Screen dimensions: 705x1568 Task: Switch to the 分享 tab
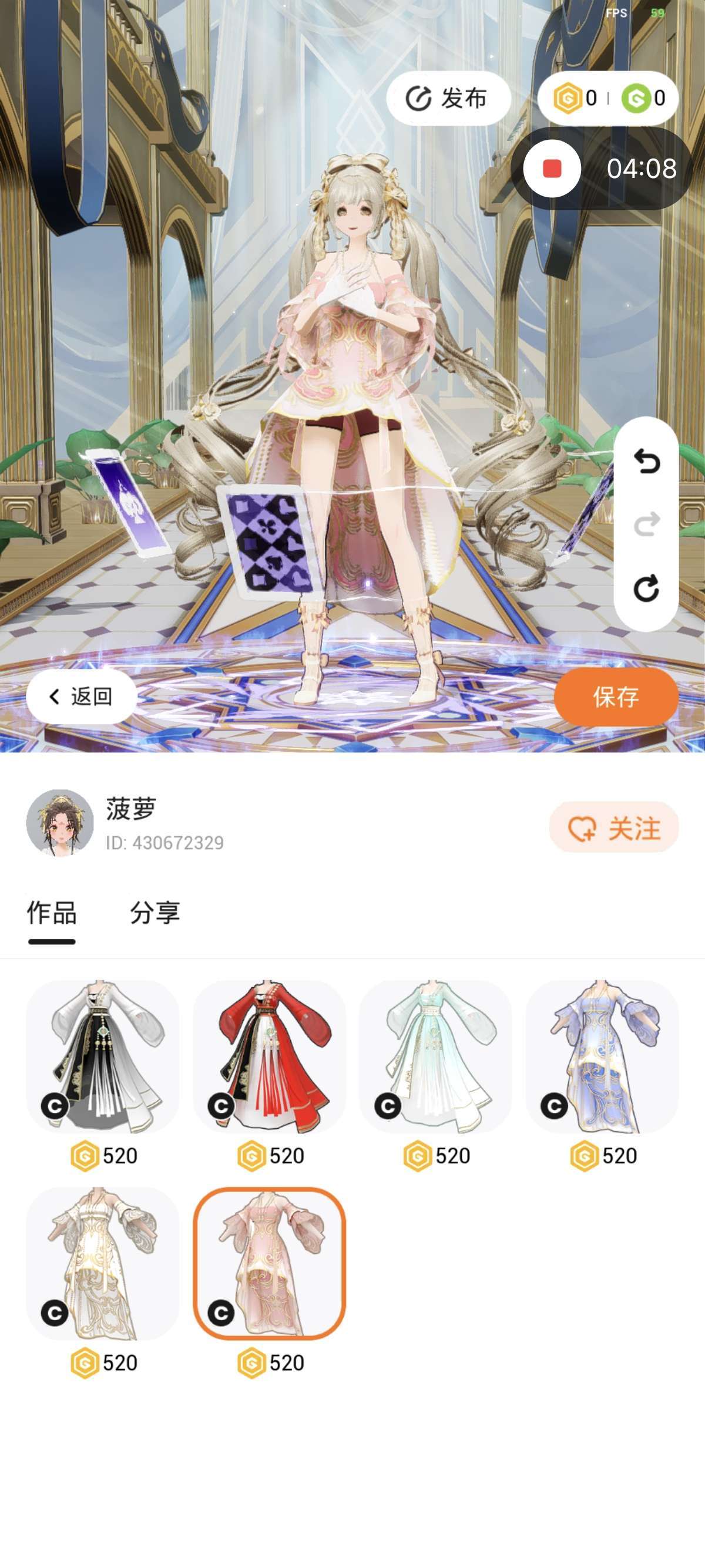coord(155,913)
